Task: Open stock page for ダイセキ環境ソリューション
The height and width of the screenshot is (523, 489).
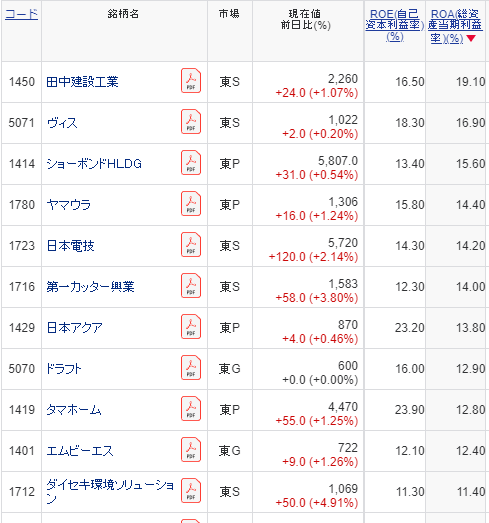Action: [x=110, y=491]
